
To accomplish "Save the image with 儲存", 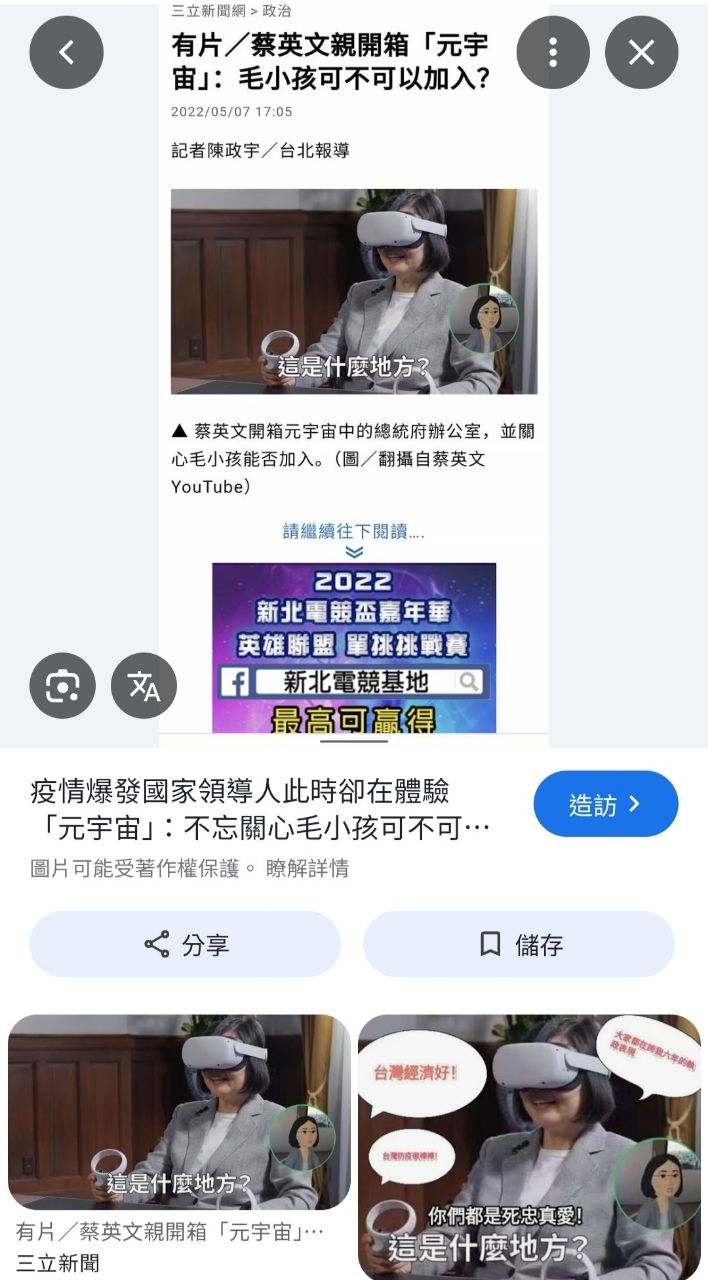I will click(518, 944).
